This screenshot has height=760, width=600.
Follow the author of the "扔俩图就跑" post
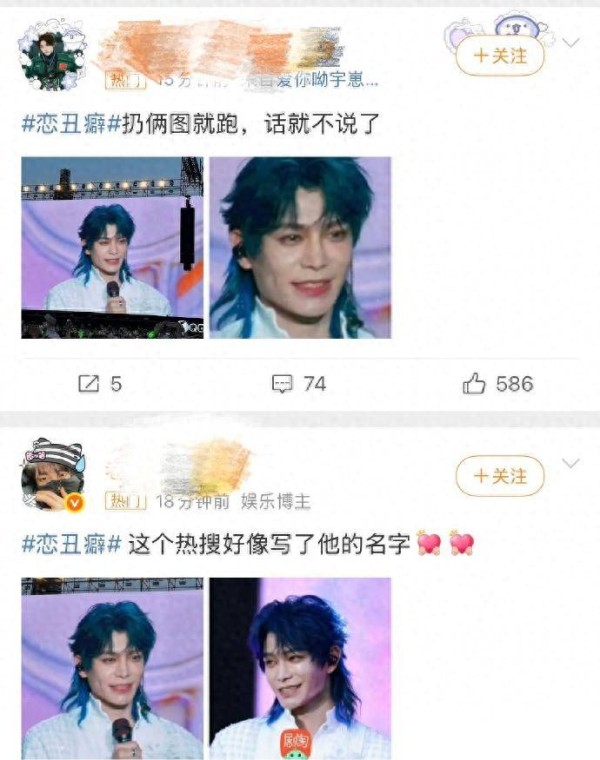499,56
